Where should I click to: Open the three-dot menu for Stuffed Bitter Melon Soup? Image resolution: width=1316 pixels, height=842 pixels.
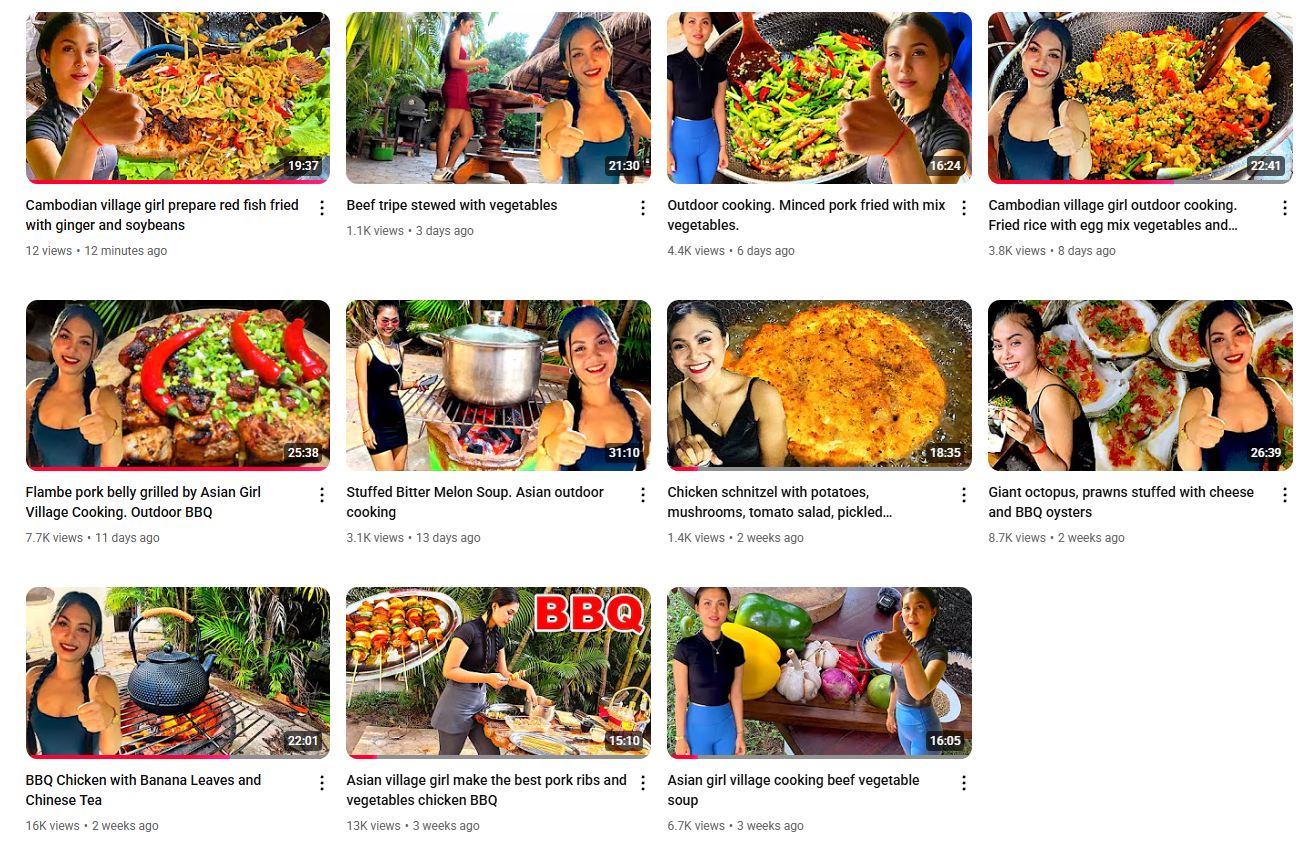(x=643, y=495)
